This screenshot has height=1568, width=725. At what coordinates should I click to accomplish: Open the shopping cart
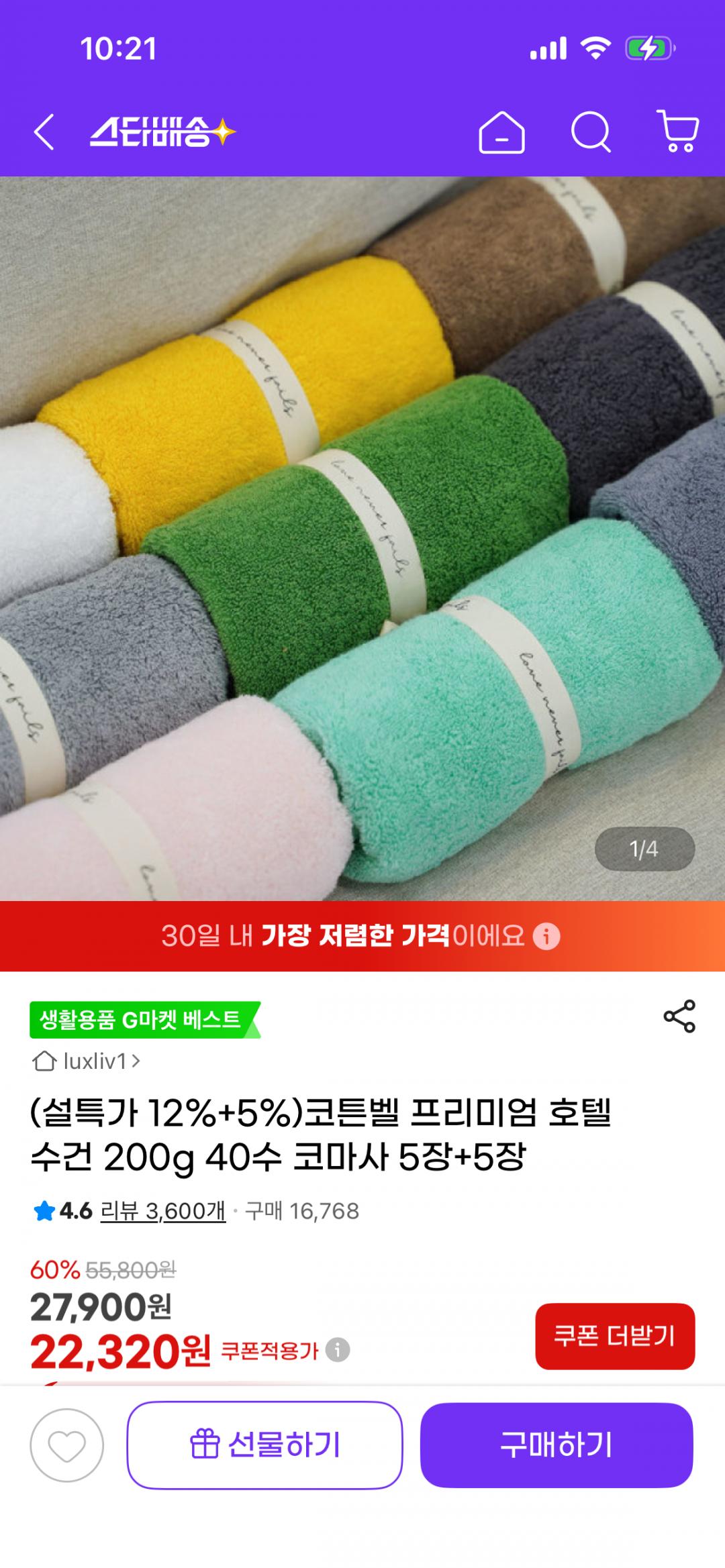678,131
